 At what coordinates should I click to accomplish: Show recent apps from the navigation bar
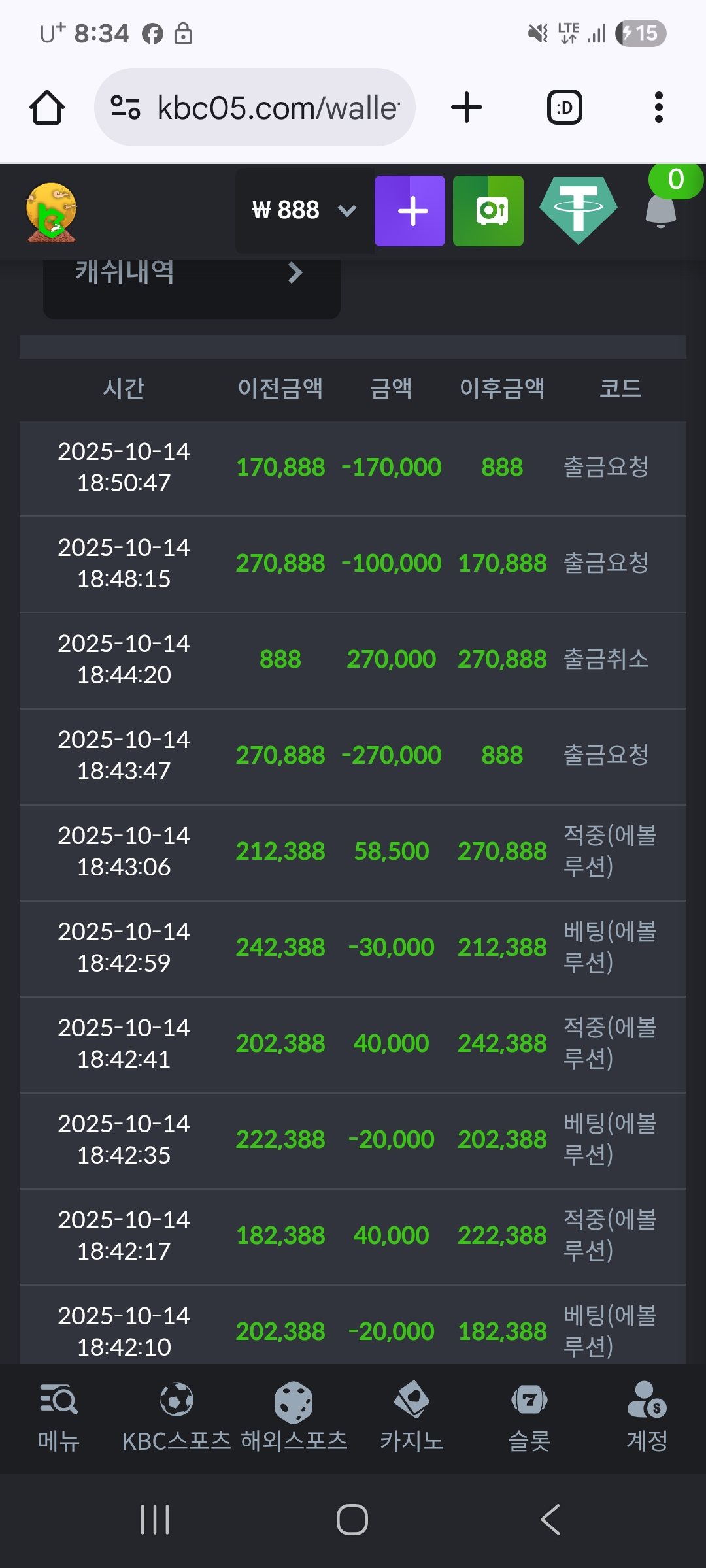[x=155, y=1520]
